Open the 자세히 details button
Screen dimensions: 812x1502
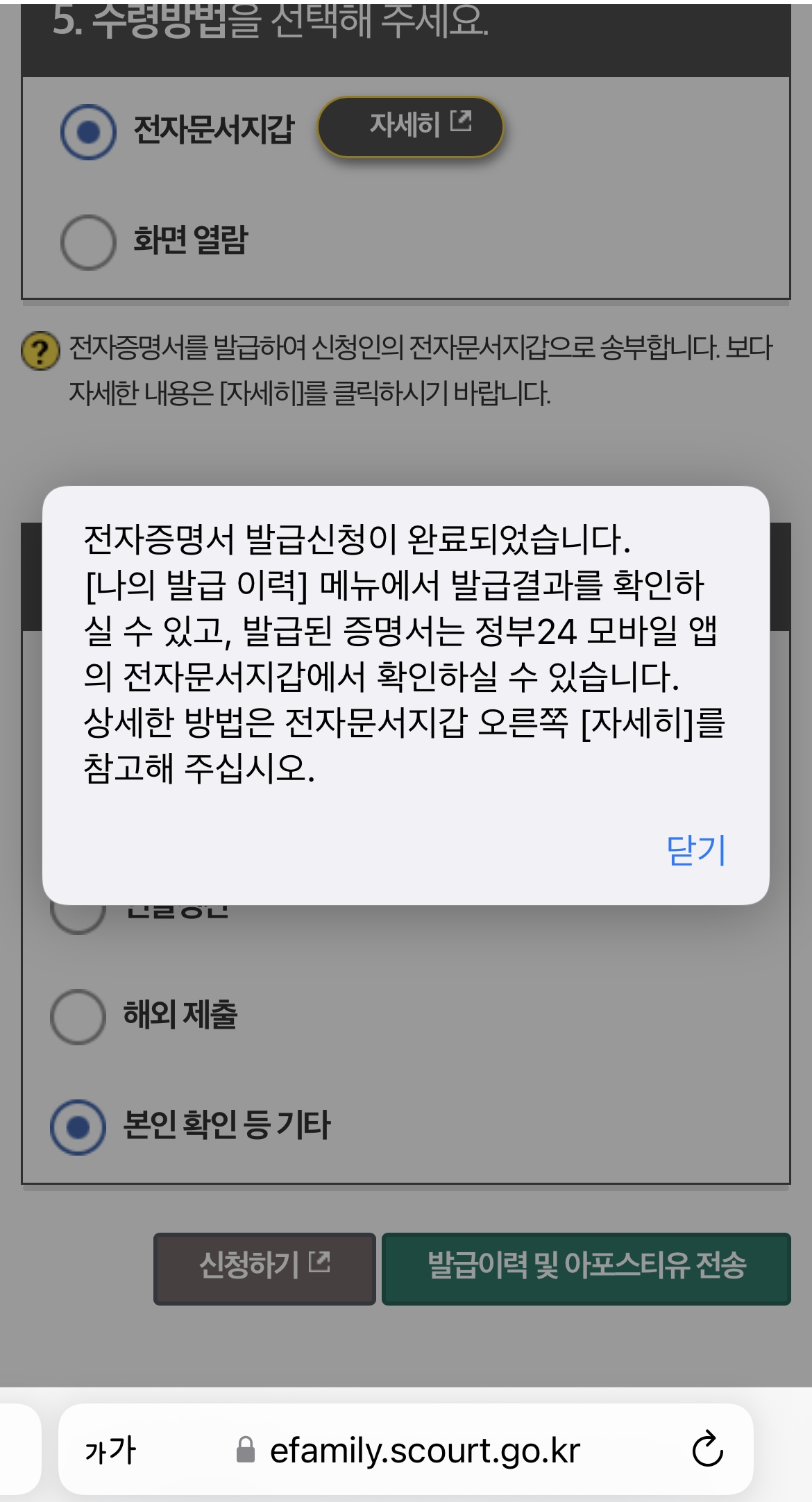point(411,126)
